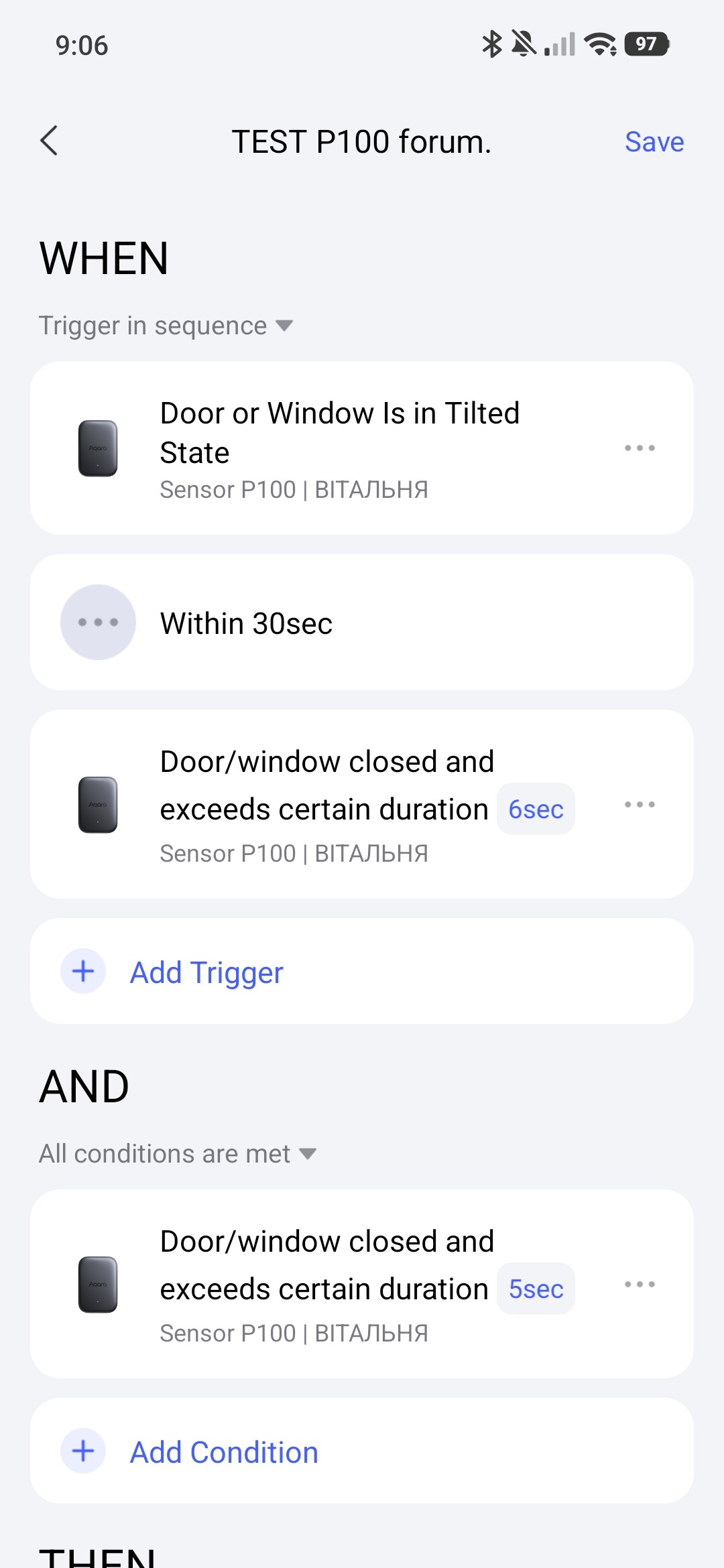
Task: Open more options for Tilted State trigger
Action: [x=640, y=448]
